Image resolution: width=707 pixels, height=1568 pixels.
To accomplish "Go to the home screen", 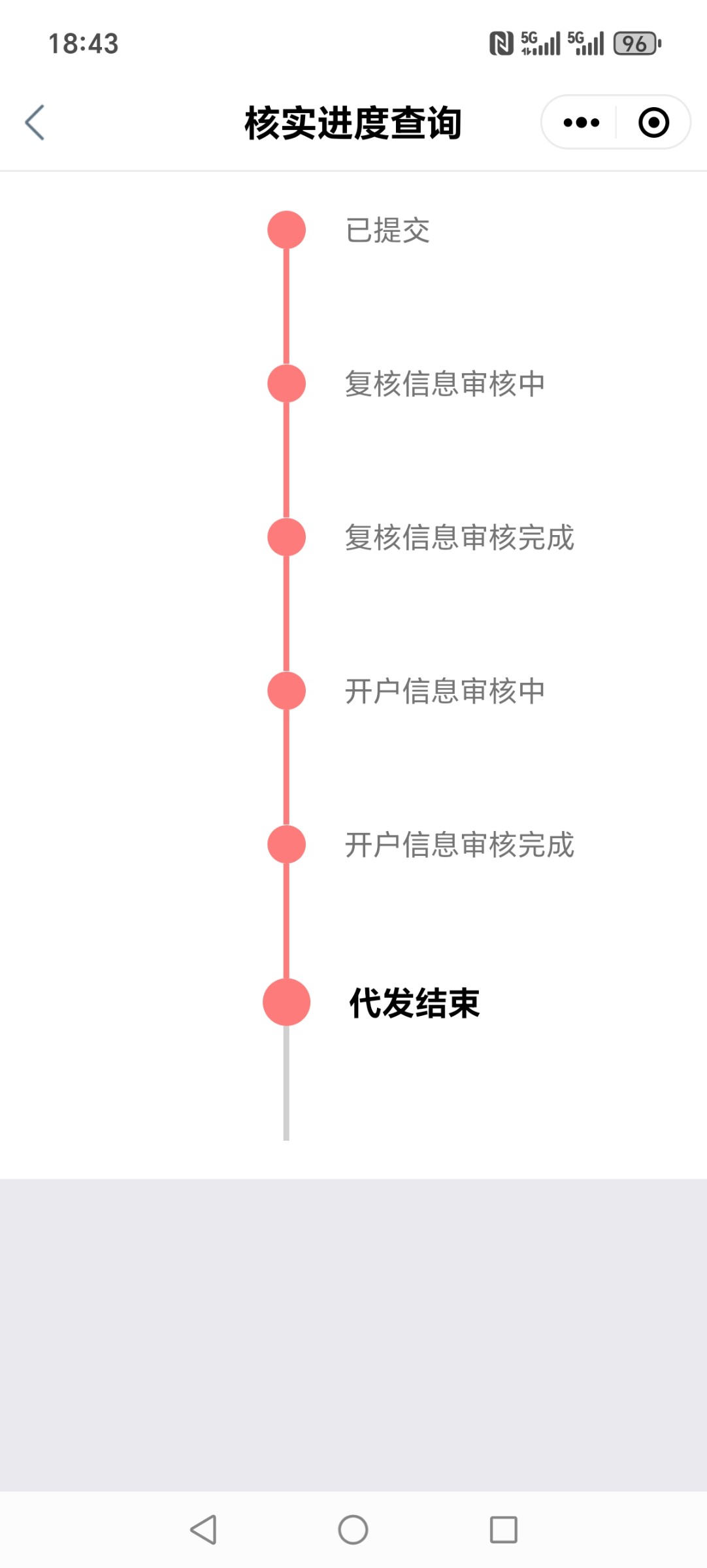I will [353, 1529].
